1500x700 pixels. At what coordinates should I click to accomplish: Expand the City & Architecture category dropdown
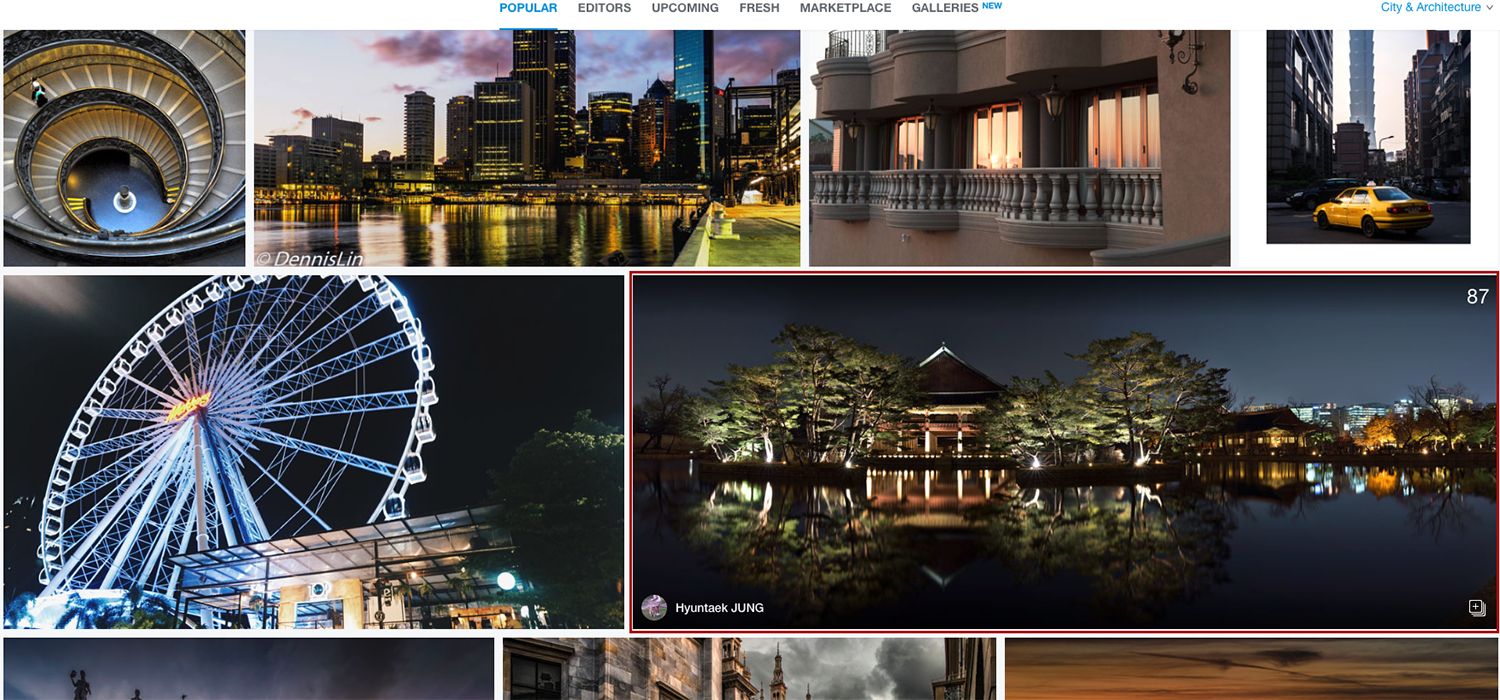pos(1436,8)
